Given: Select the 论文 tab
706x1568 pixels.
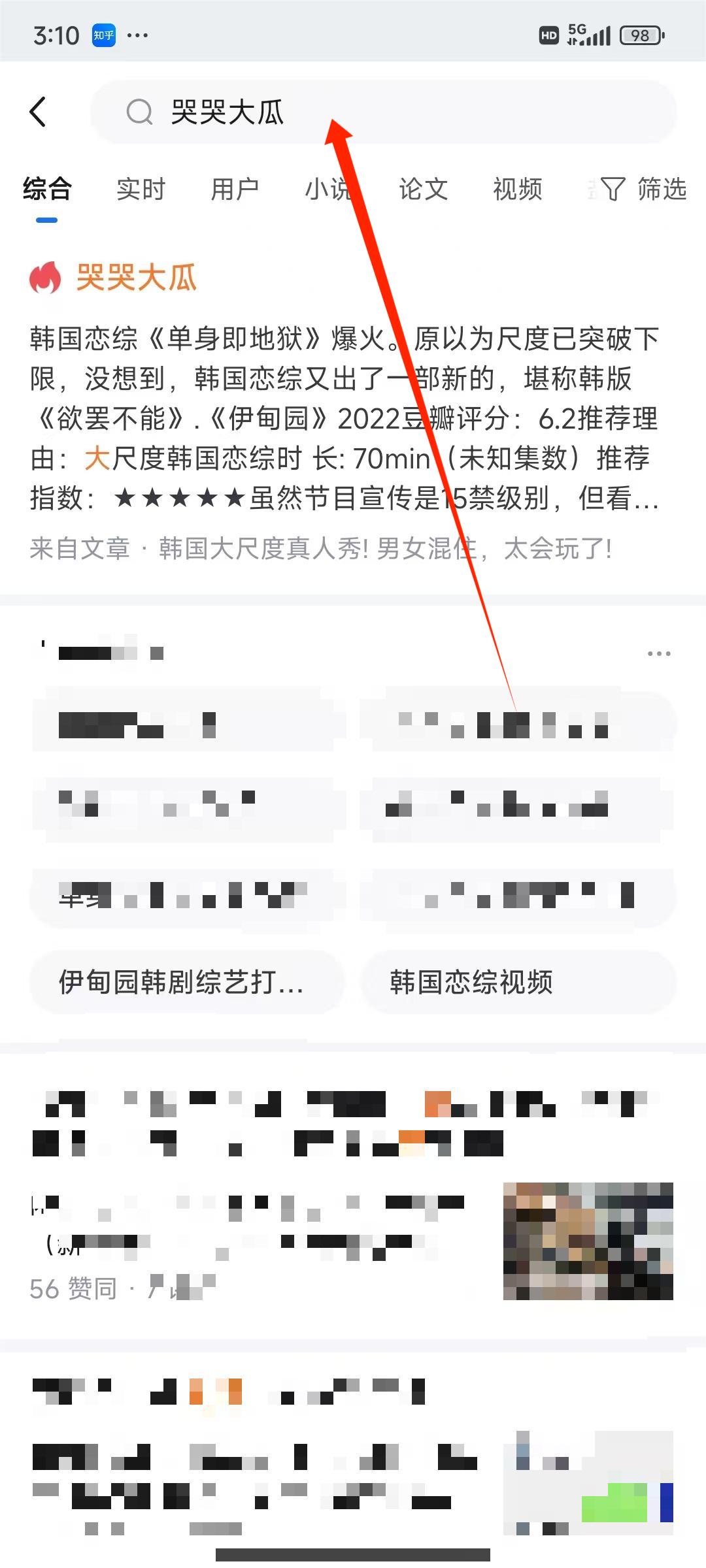Looking at the screenshot, I should click(423, 189).
